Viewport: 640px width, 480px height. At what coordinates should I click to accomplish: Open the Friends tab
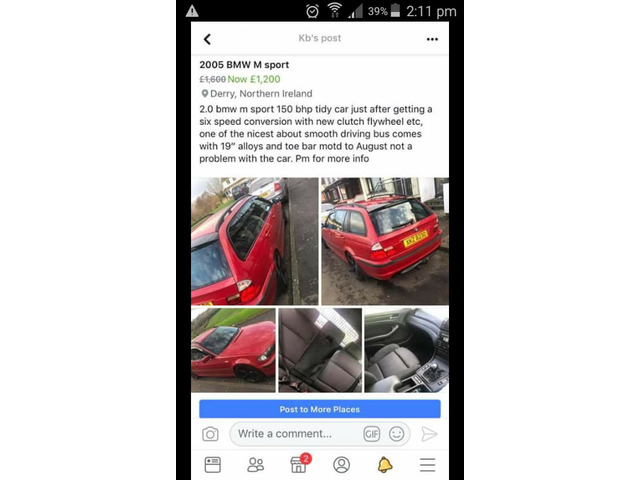(256, 465)
